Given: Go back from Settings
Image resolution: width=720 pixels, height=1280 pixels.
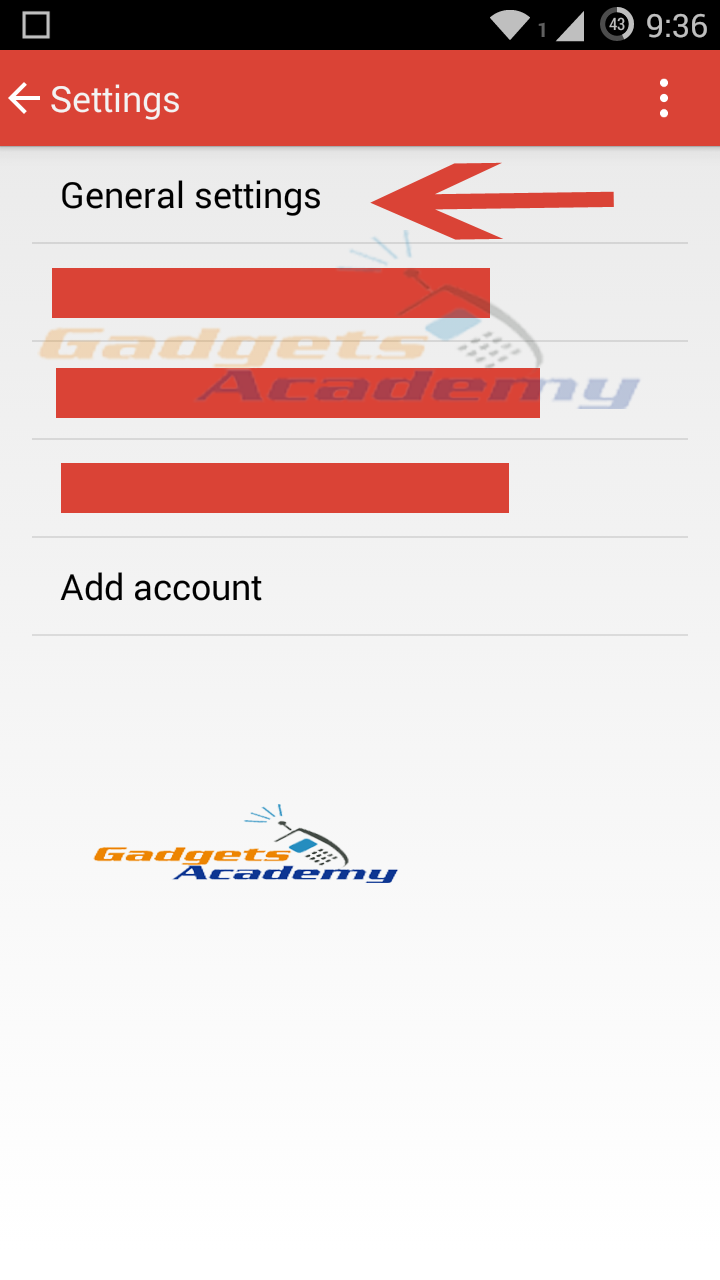Looking at the screenshot, I should tap(24, 99).
